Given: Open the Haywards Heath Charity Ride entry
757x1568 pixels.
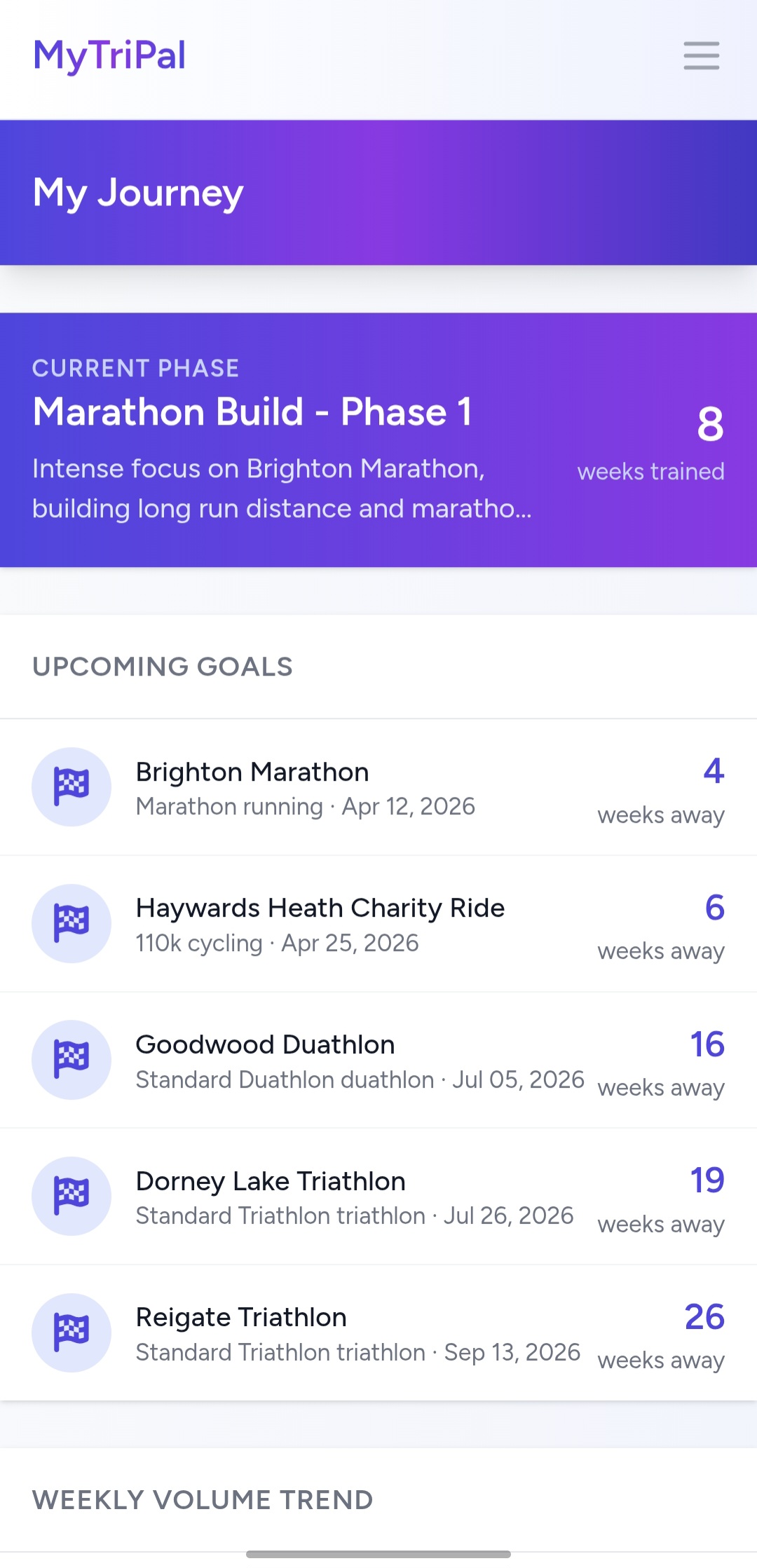Looking at the screenshot, I should [378, 923].
